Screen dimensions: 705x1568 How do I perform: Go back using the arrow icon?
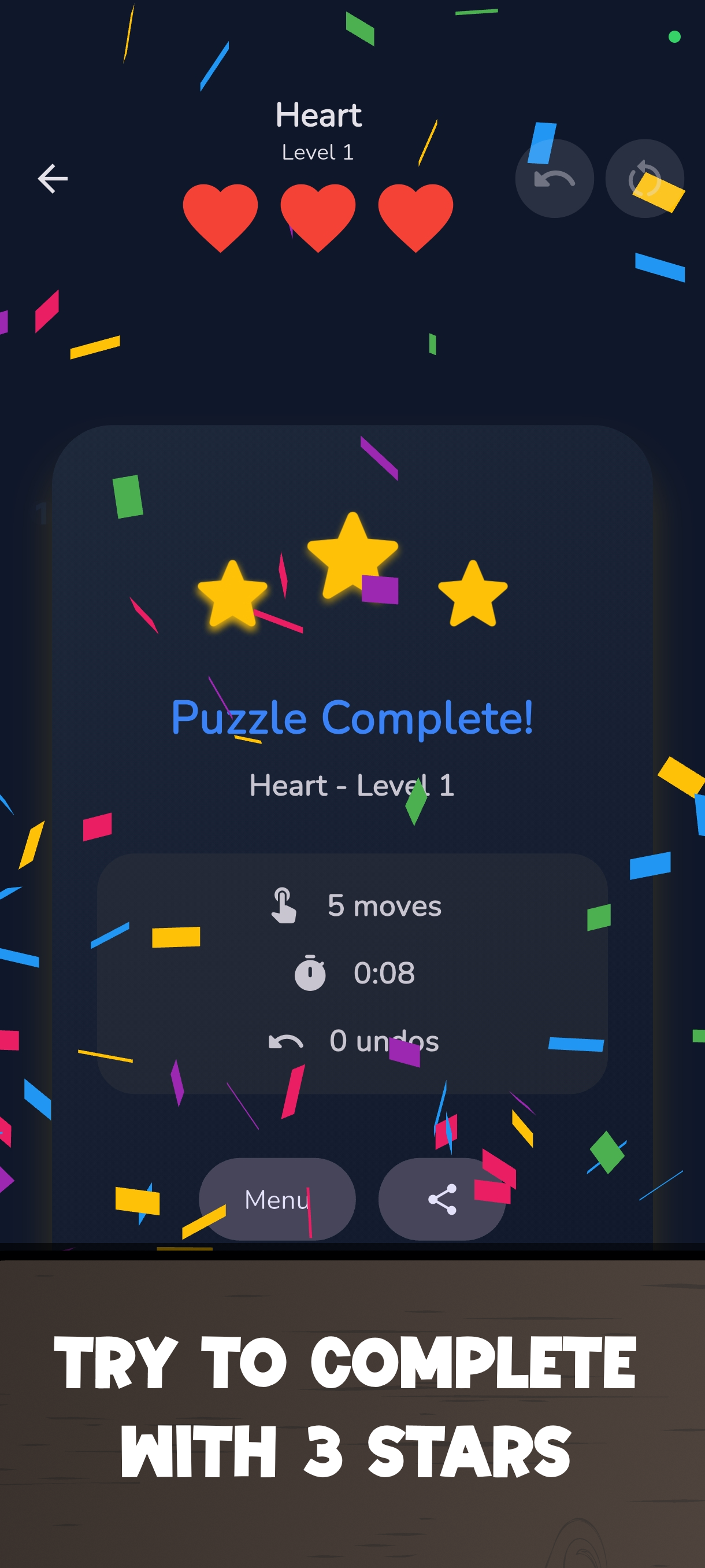tap(53, 178)
